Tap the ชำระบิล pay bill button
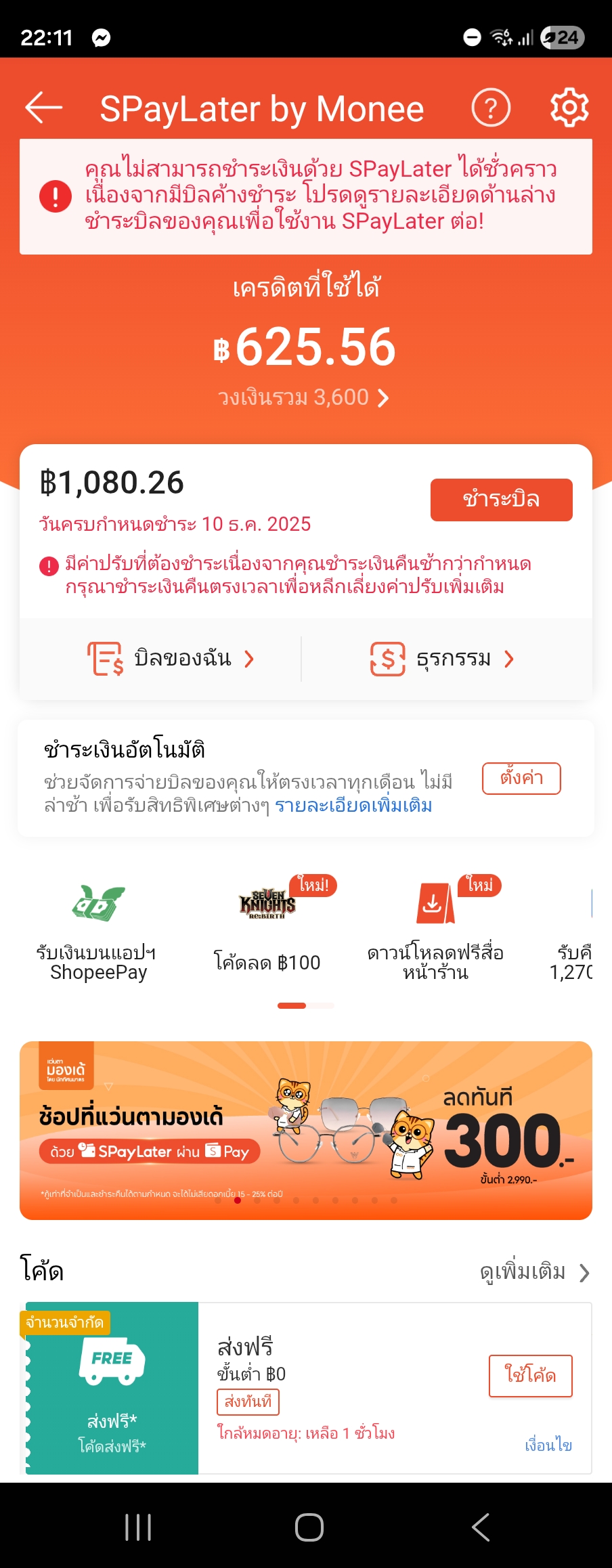 click(501, 500)
